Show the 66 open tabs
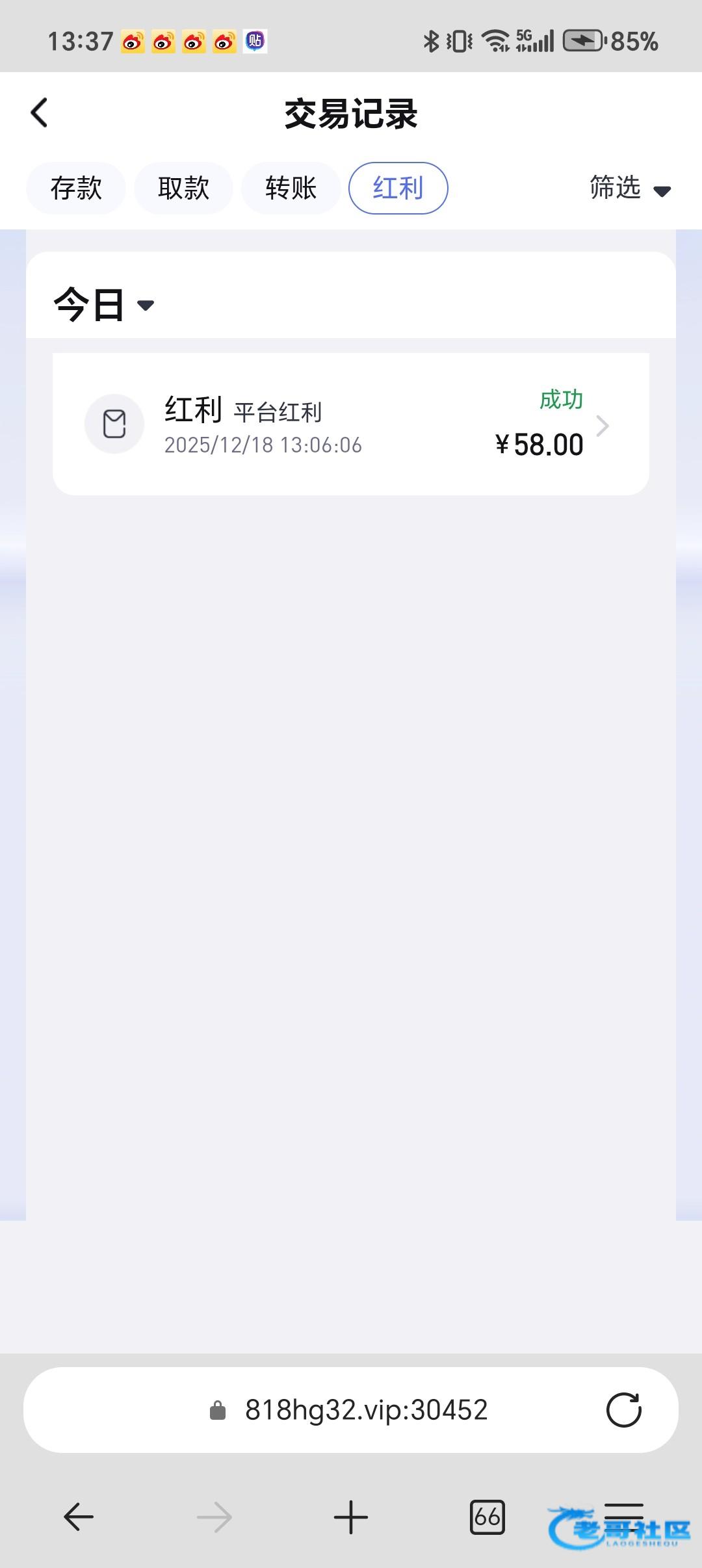 click(x=487, y=1517)
